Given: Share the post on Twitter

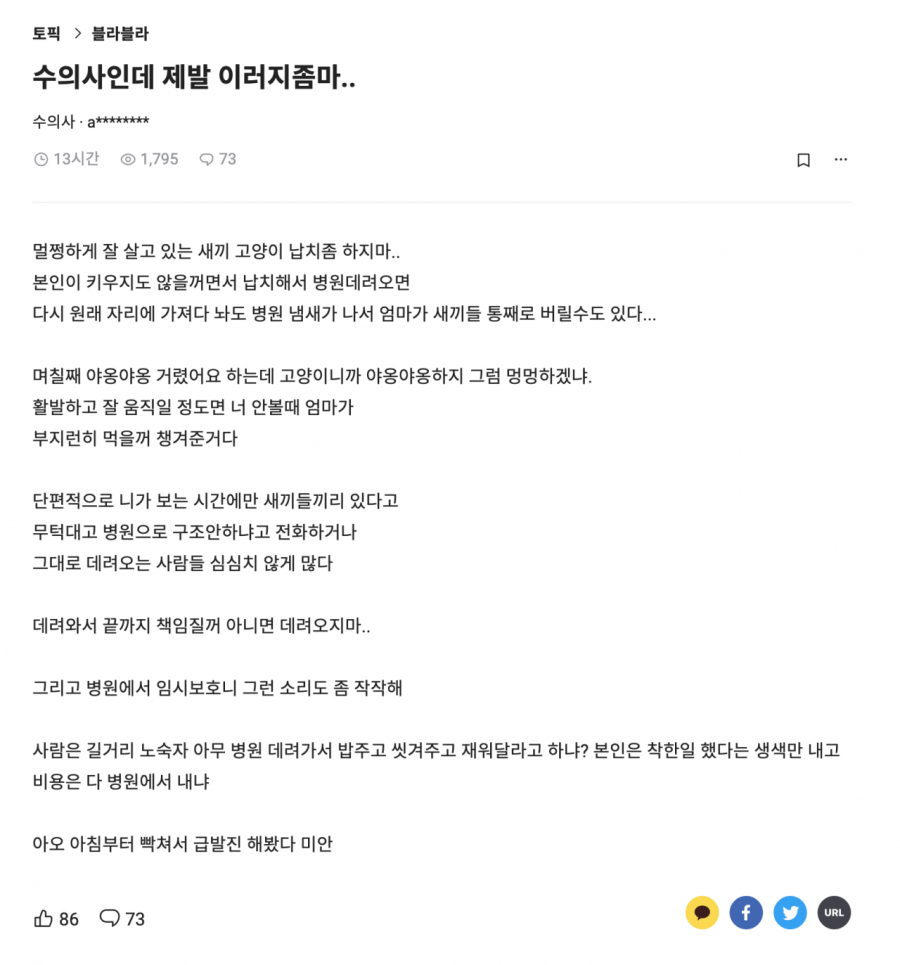Looking at the screenshot, I should pos(790,912).
